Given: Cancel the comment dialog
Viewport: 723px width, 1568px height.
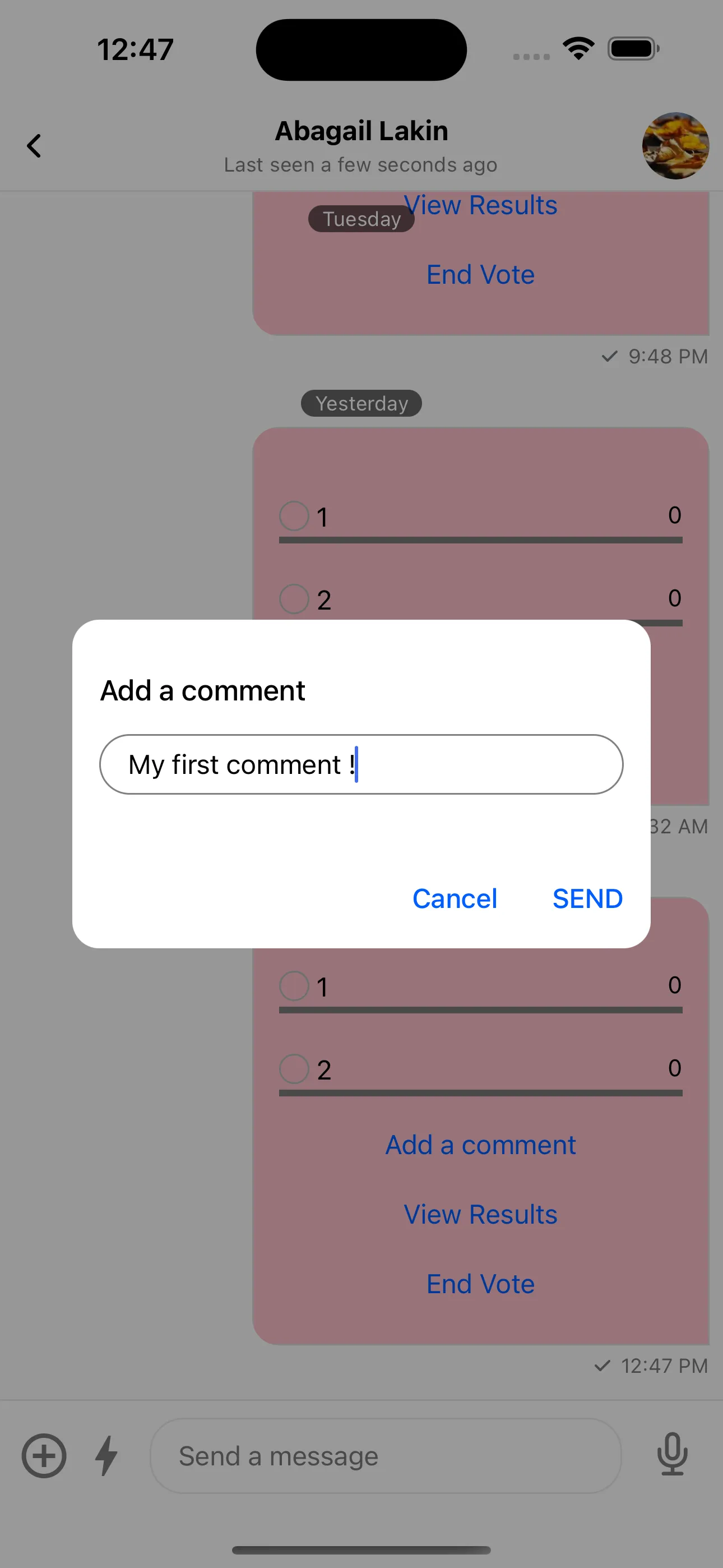Looking at the screenshot, I should pos(455,898).
